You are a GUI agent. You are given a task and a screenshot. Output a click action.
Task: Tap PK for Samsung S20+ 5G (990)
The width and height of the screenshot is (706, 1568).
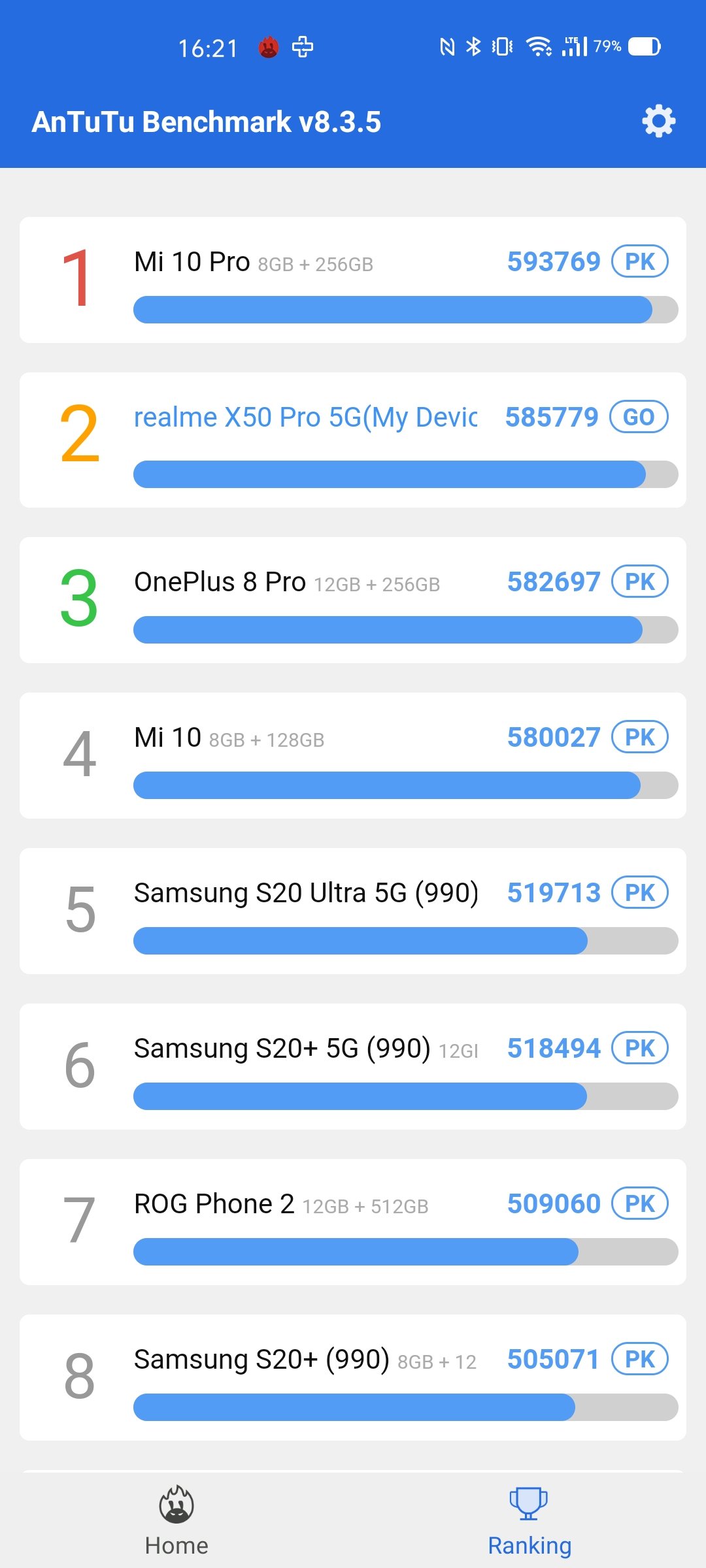pos(639,1048)
